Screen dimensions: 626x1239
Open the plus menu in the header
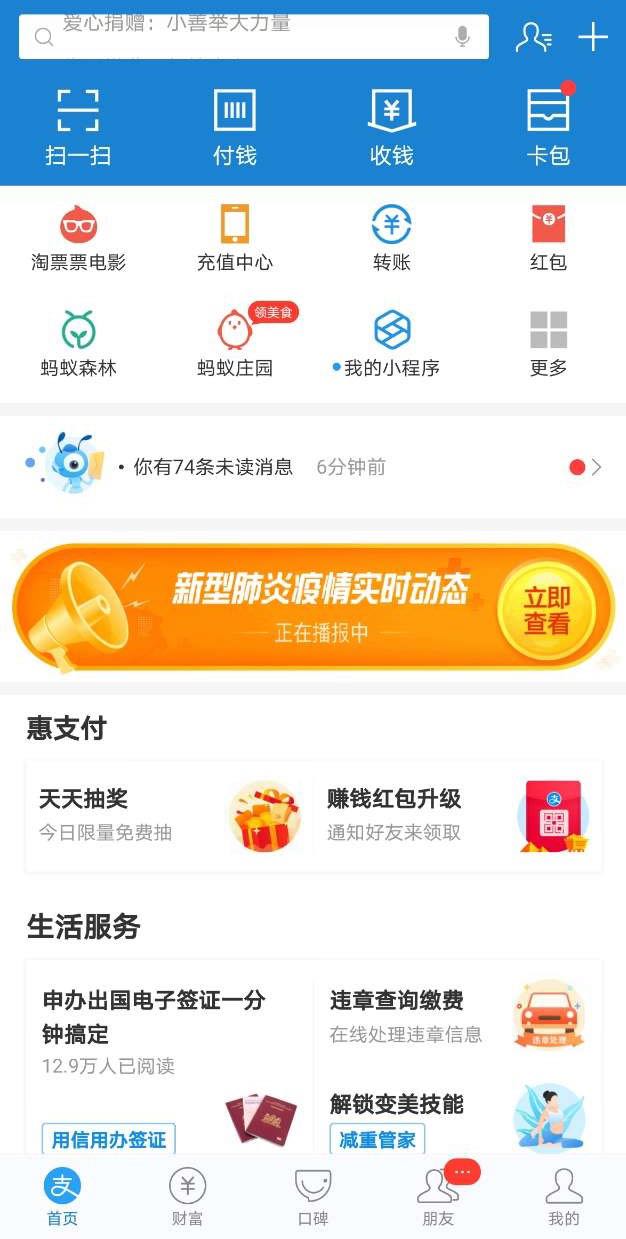(593, 38)
